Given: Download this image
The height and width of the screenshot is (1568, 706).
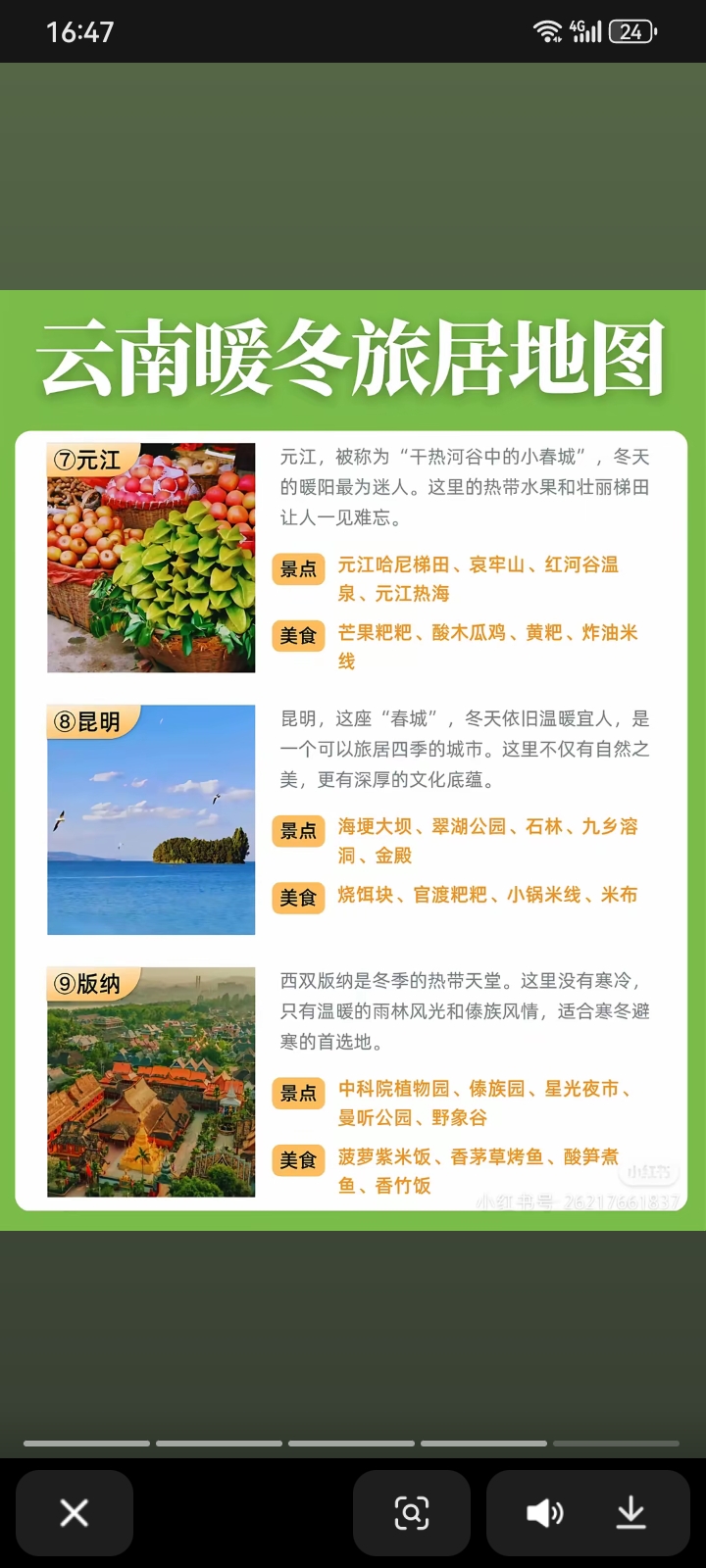Looking at the screenshot, I should pyautogui.click(x=631, y=1512).
